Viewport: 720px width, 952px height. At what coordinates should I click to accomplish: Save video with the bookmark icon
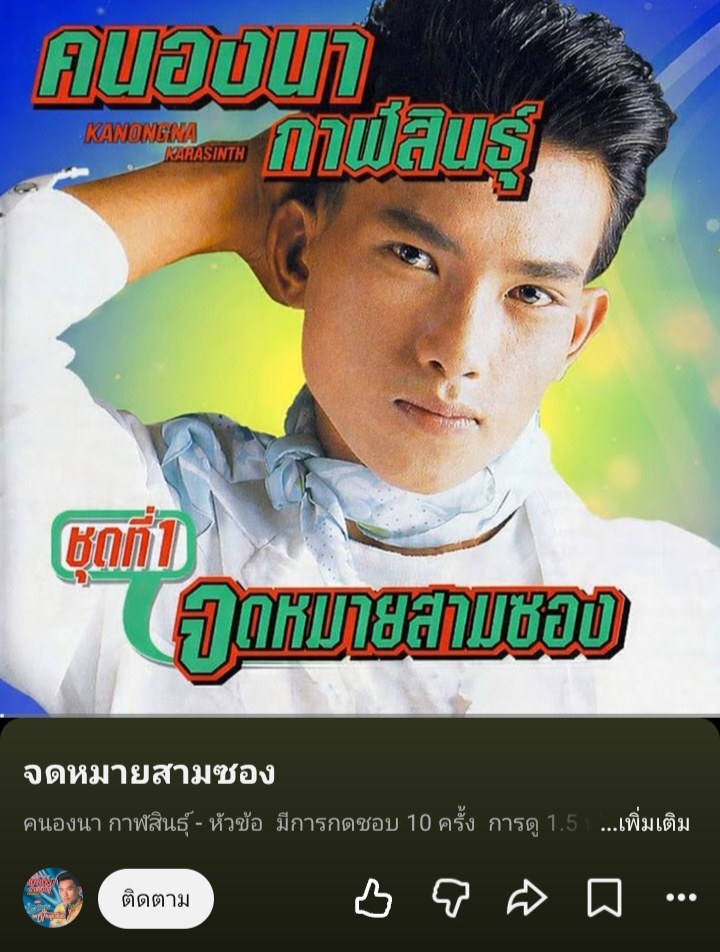(604, 897)
